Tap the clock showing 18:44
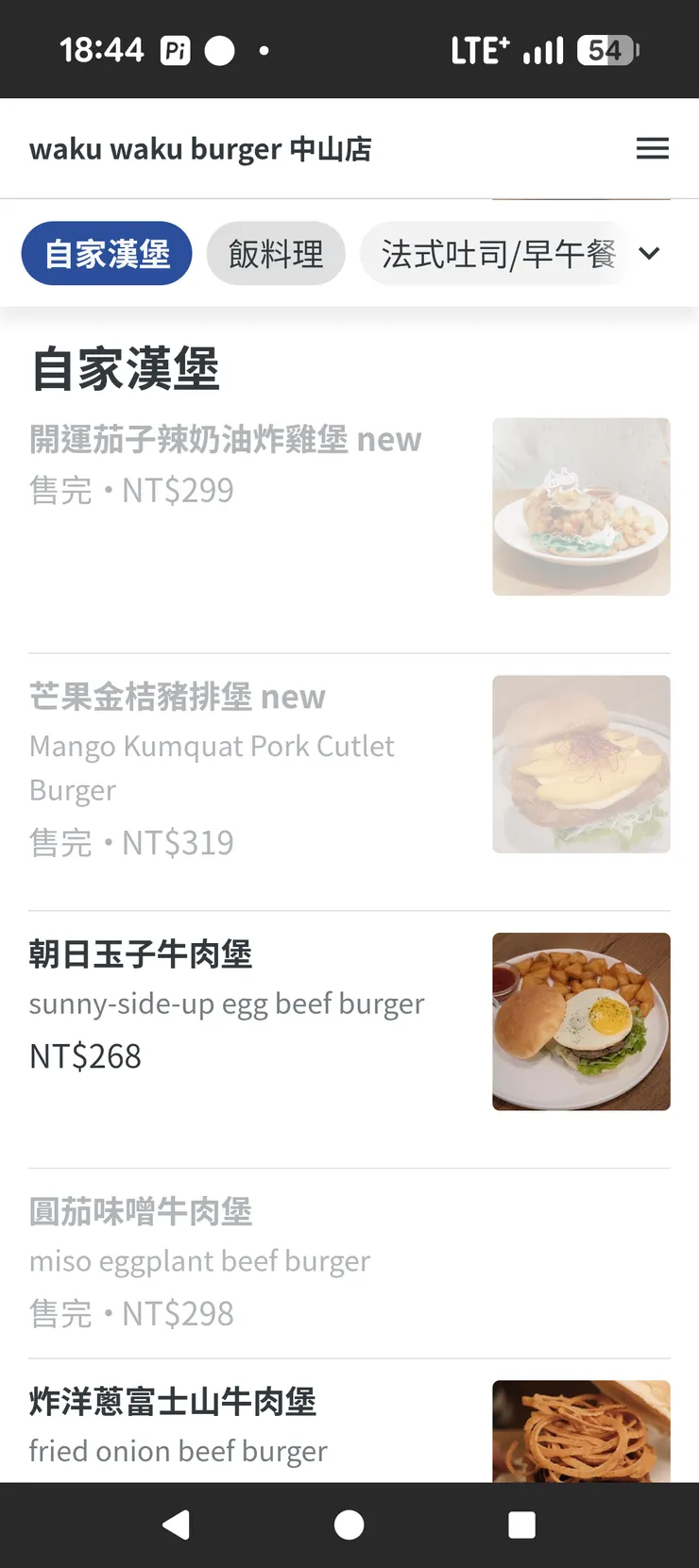This screenshot has width=699, height=1568. click(x=100, y=48)
